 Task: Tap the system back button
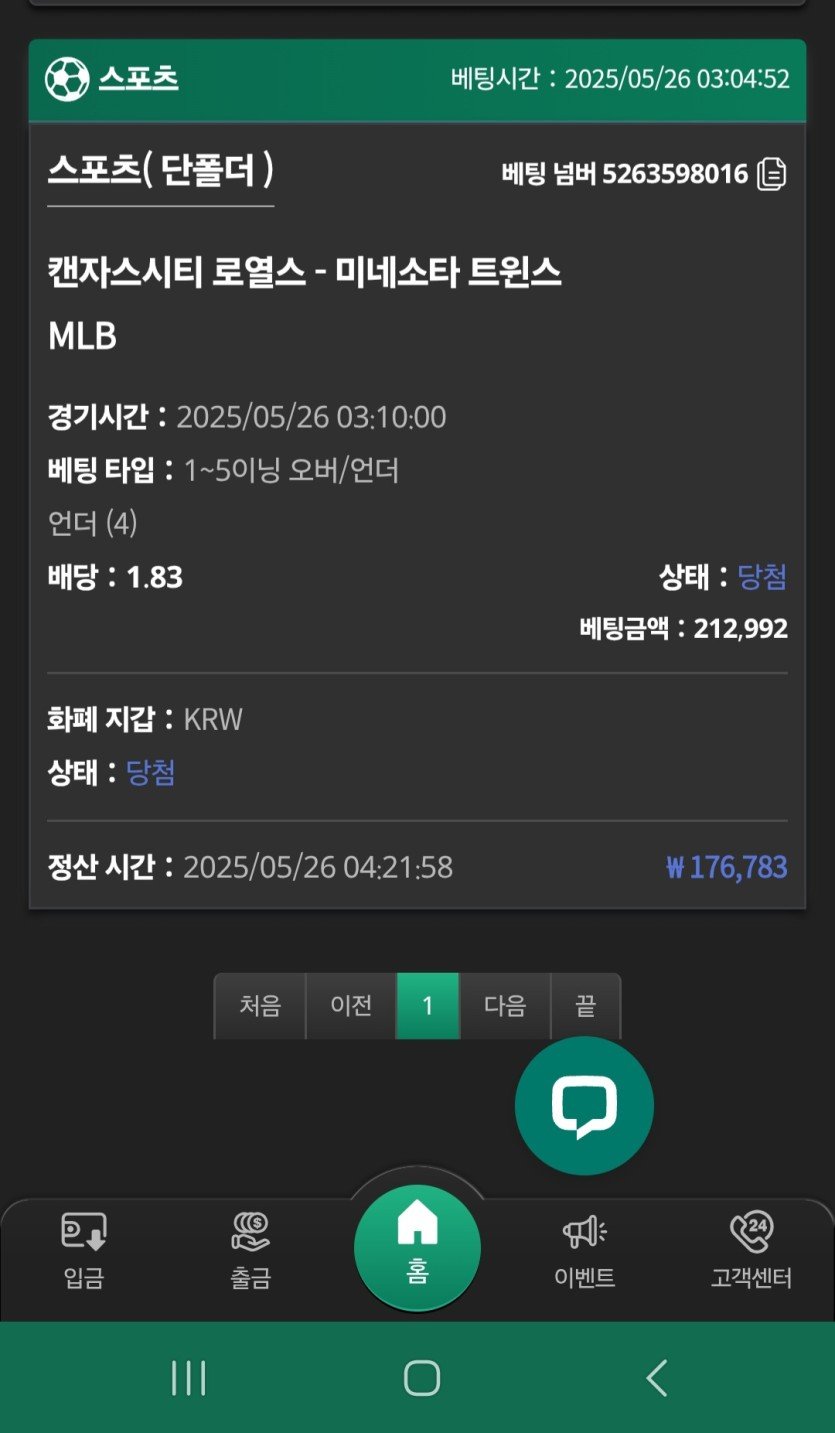click(656, 1377)
